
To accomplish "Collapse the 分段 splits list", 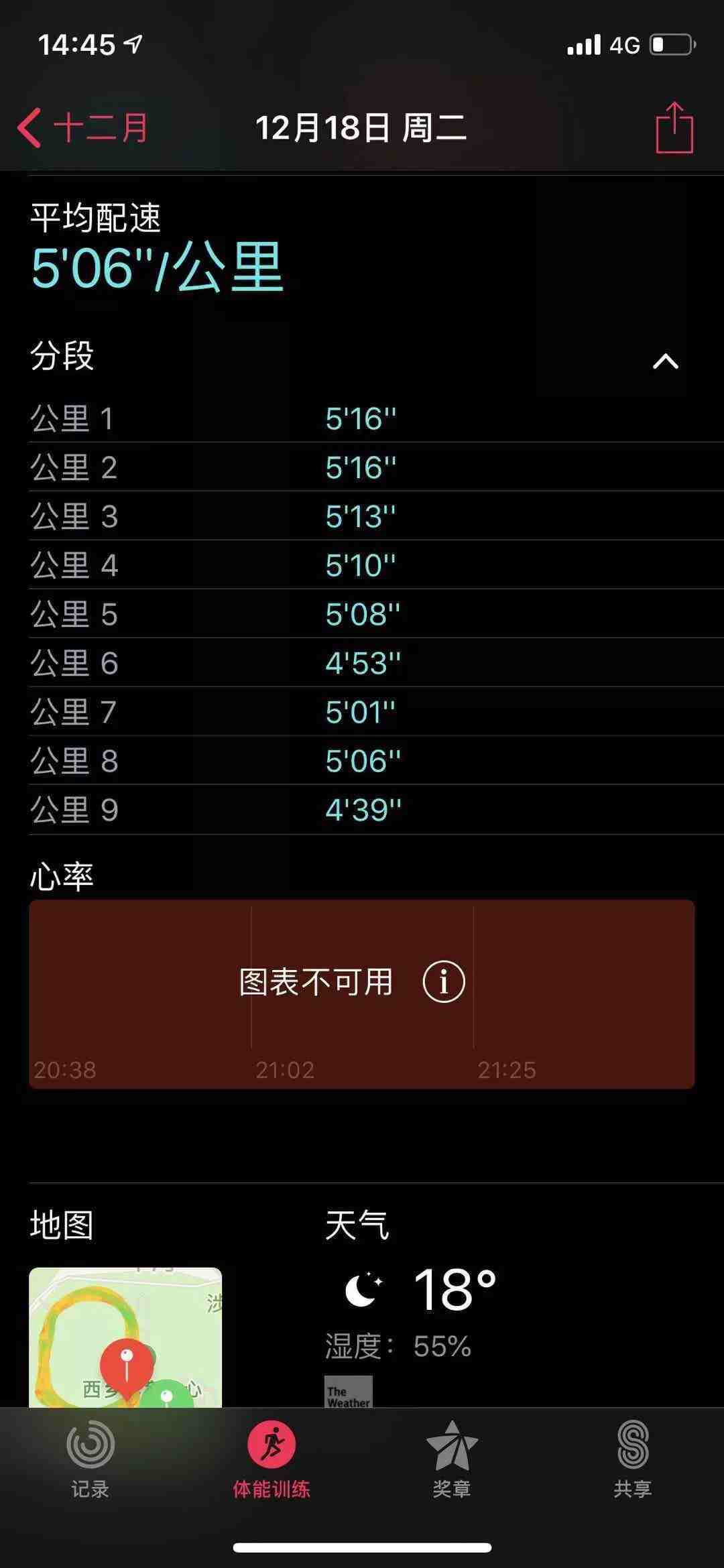I will [665, 361].
